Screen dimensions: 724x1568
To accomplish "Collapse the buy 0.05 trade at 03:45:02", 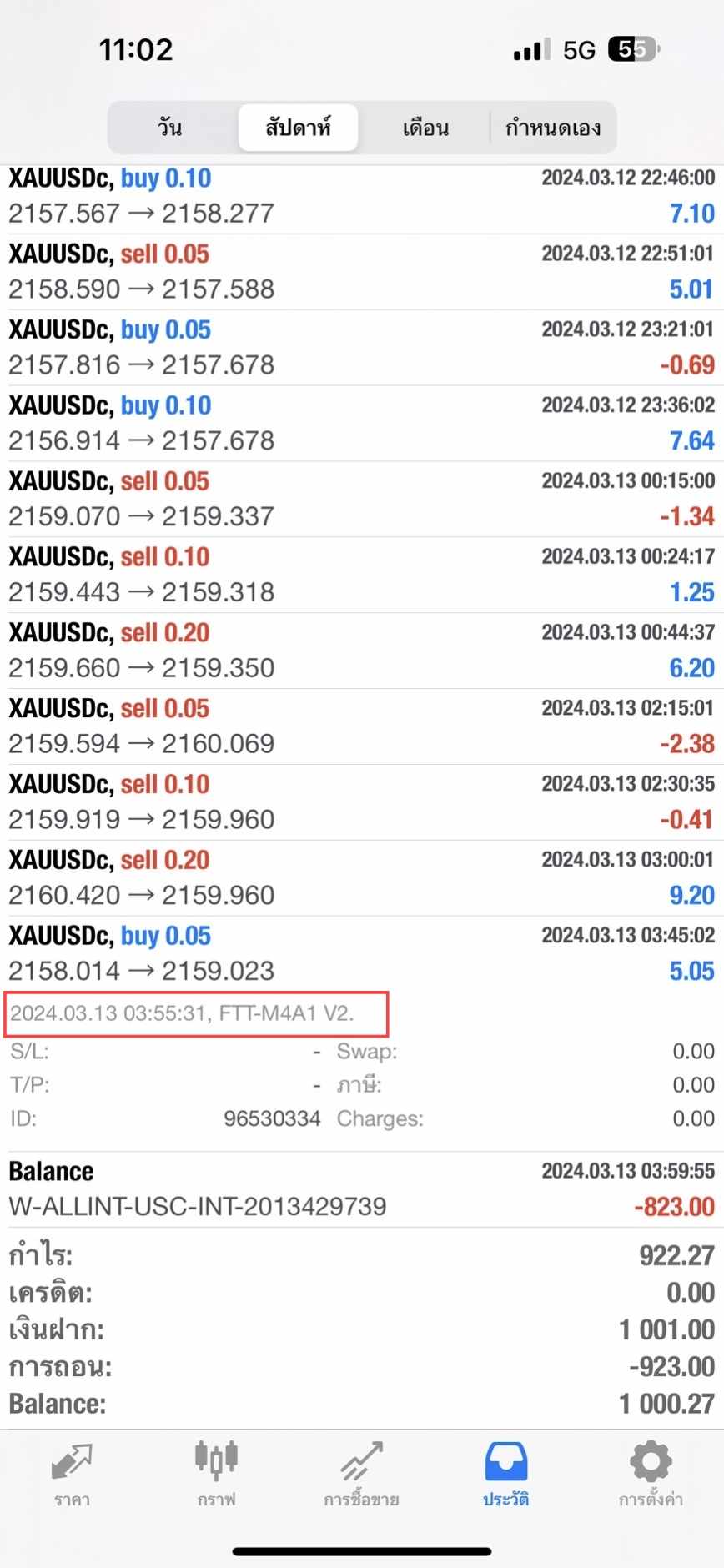I will (x=362, y=953).
